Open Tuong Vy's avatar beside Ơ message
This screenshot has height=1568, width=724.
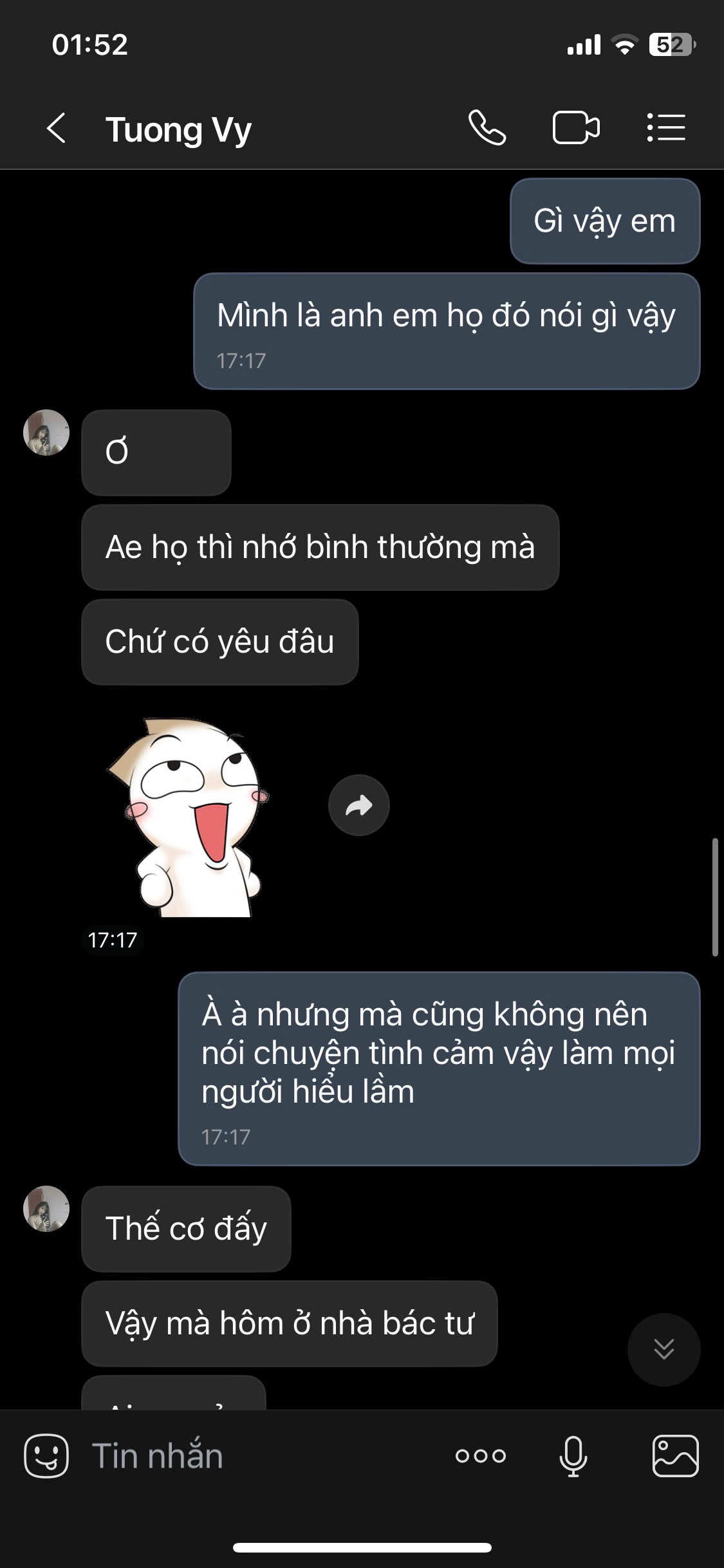point(46,433)
